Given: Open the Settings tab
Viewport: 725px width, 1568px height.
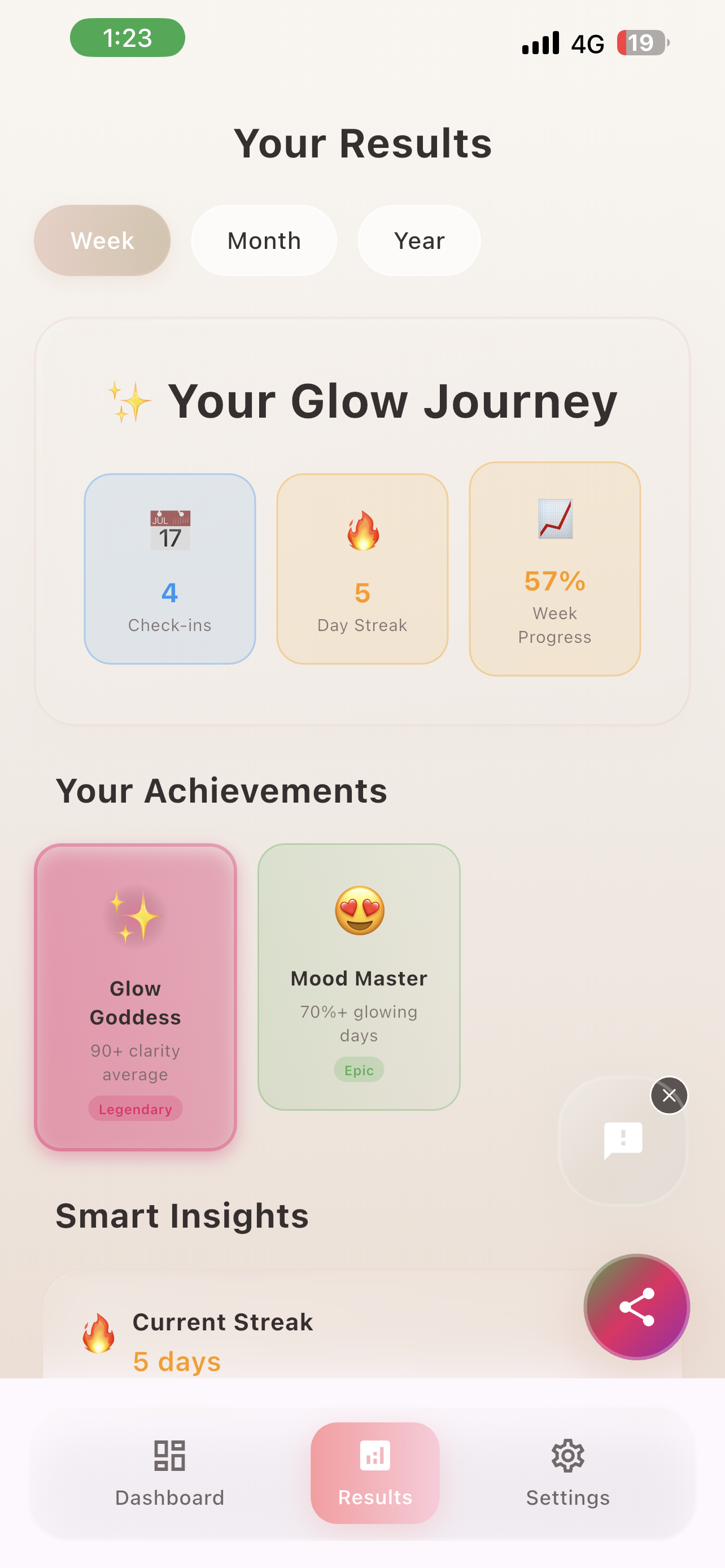Looking at the screenshot, I should coord(568,1473).
